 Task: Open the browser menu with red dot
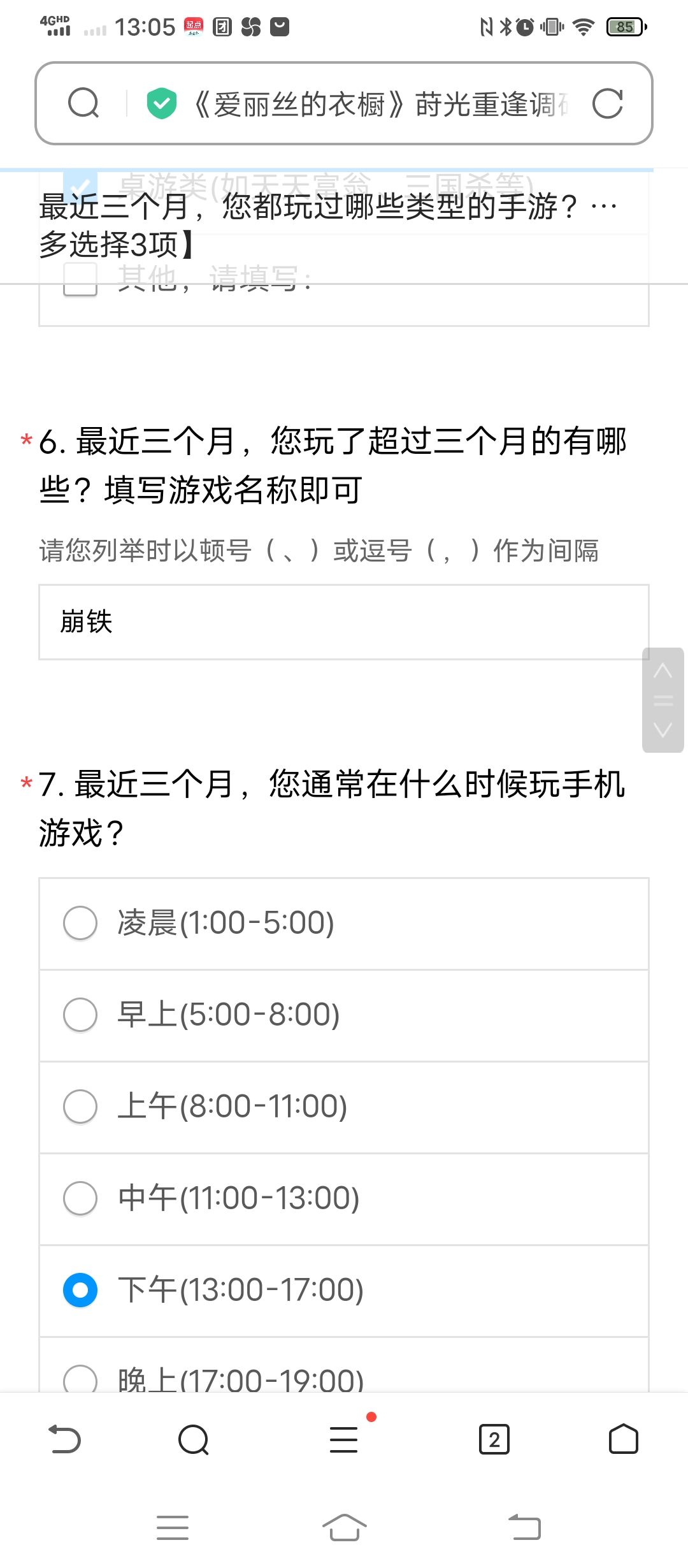(344, 1439)
